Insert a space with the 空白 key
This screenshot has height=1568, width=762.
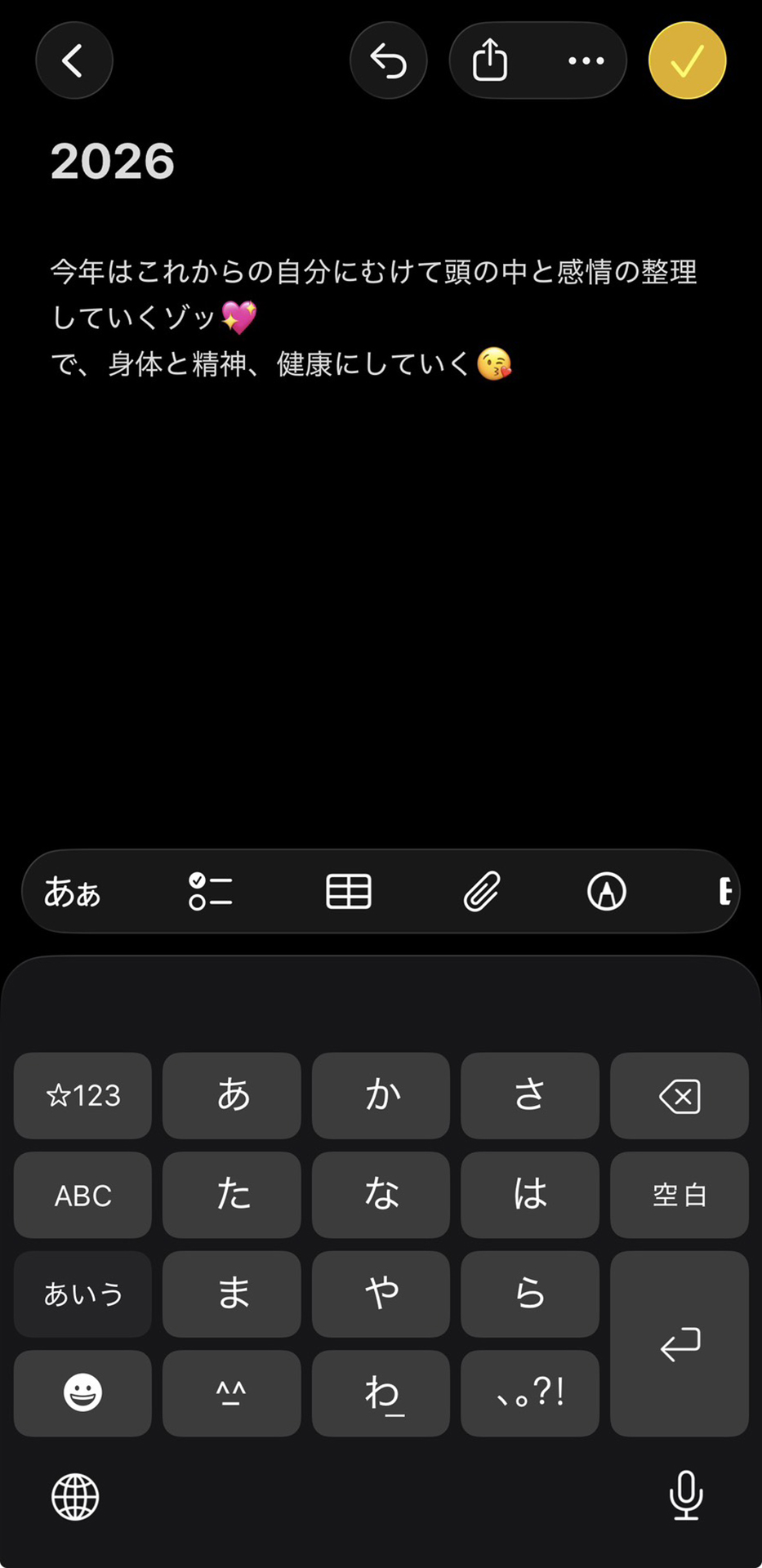point(679,1195)
